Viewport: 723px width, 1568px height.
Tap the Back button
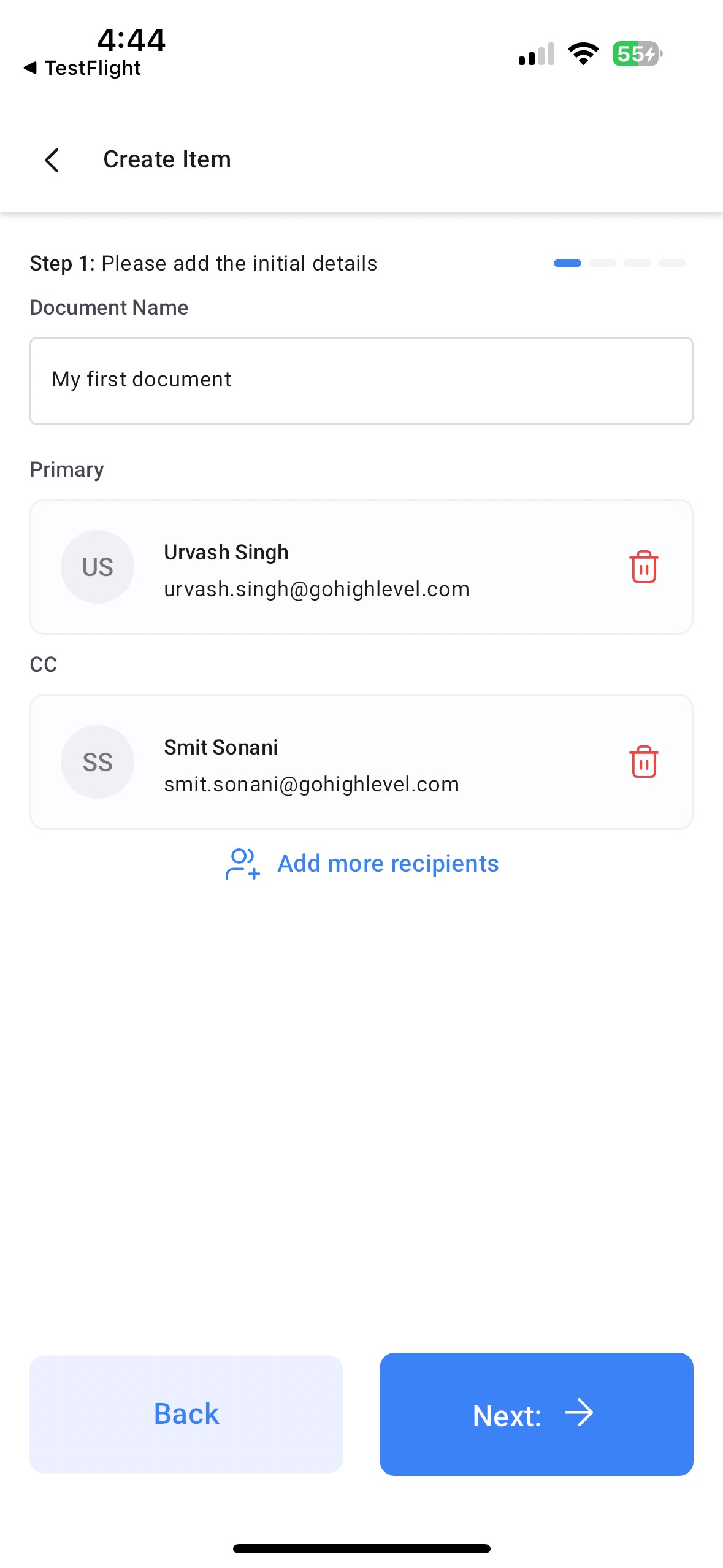point(186,1413)
